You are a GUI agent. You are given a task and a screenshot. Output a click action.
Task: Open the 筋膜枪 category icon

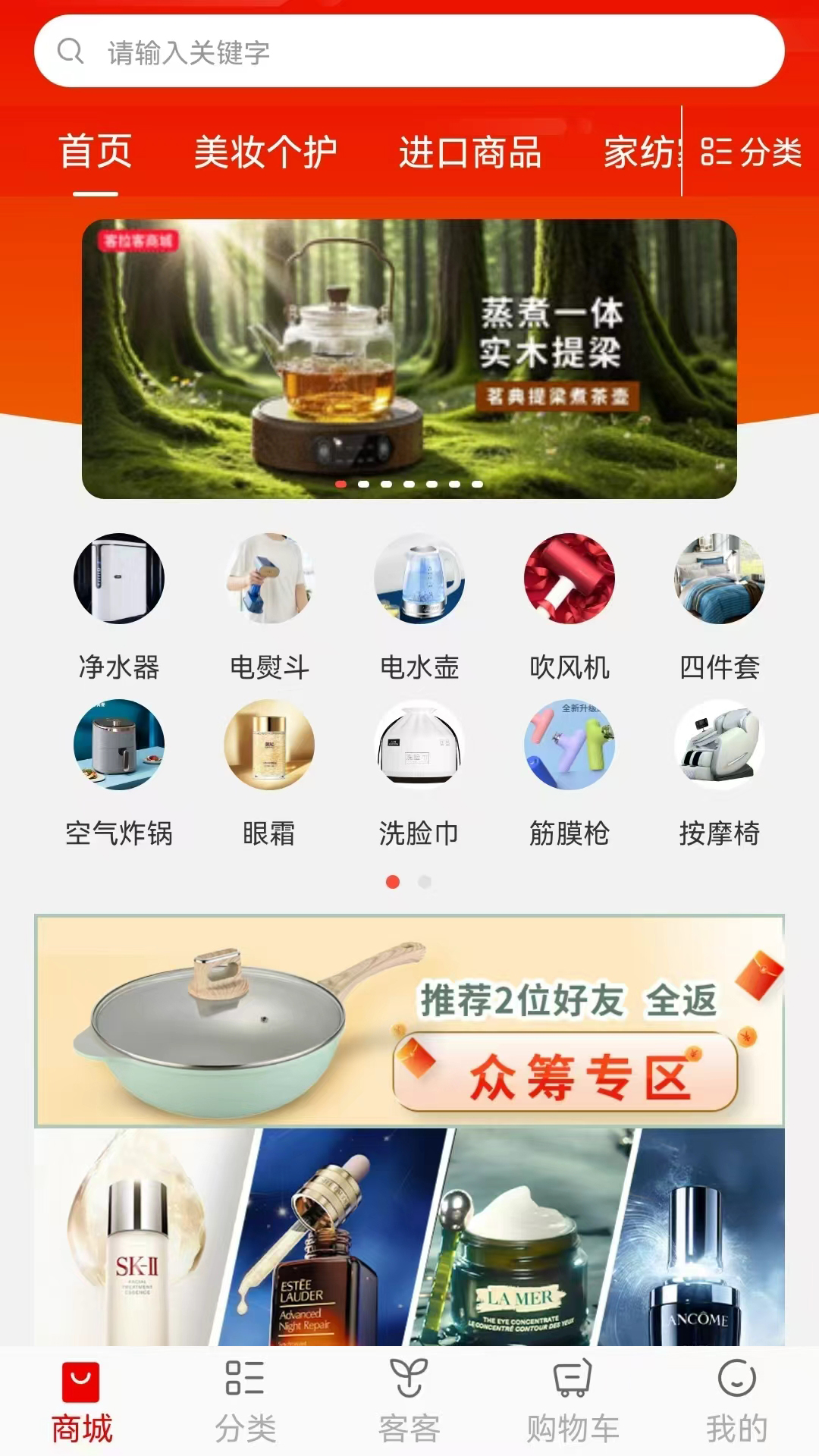tap(570, 746)
